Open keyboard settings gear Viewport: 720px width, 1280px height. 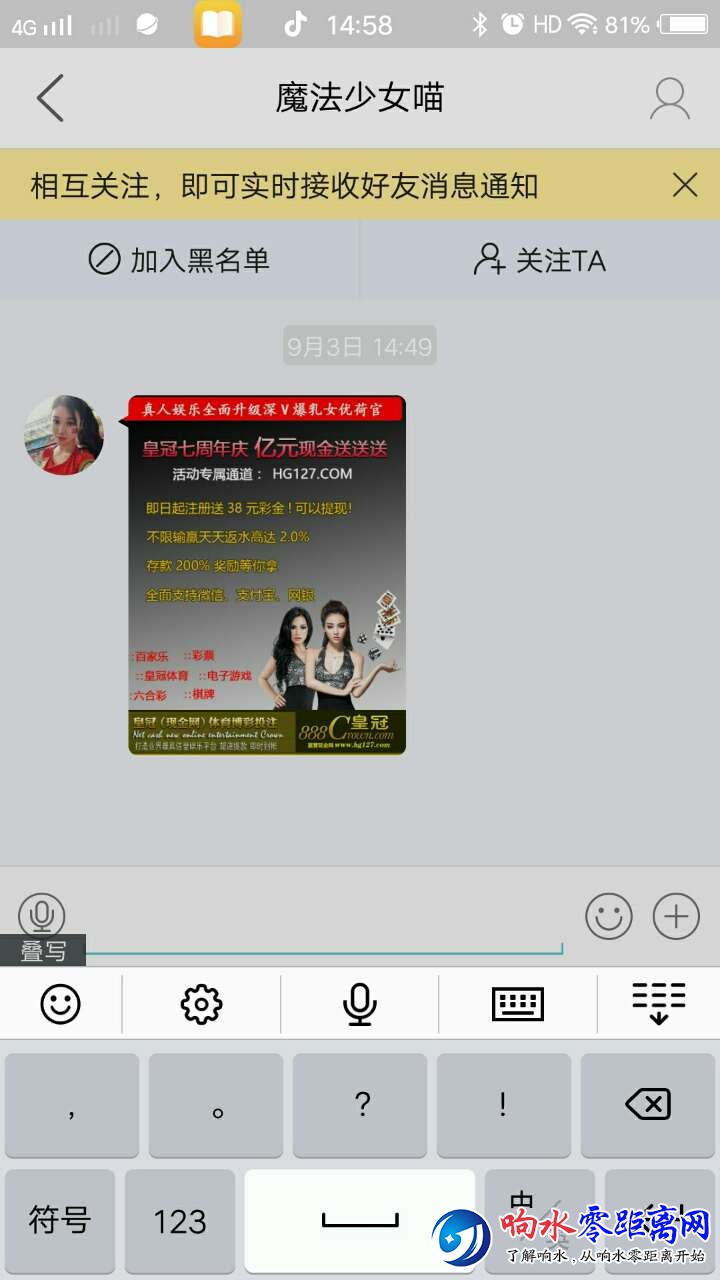[201, 1003]
